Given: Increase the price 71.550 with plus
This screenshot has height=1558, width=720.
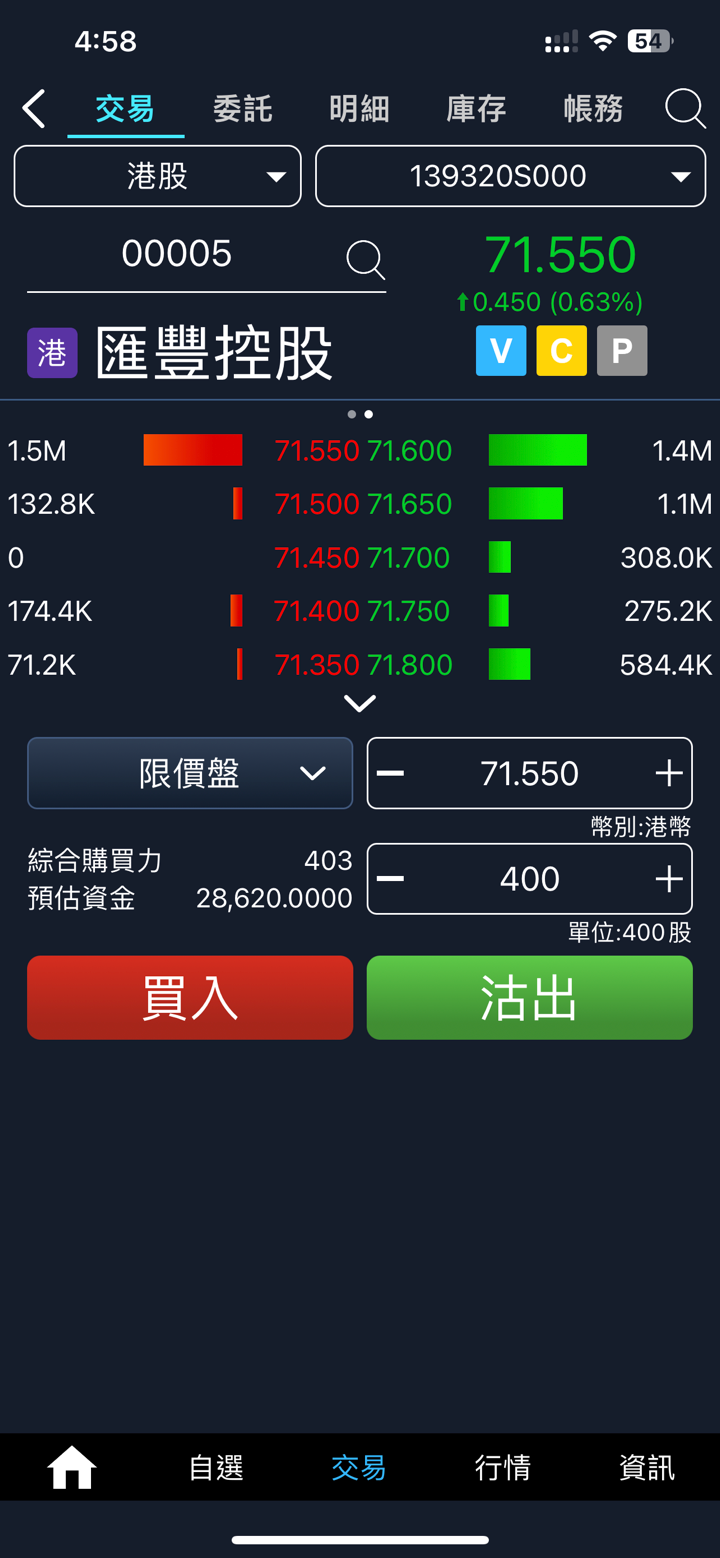Looking at the screenshot, I should click(x=668, y=773).
